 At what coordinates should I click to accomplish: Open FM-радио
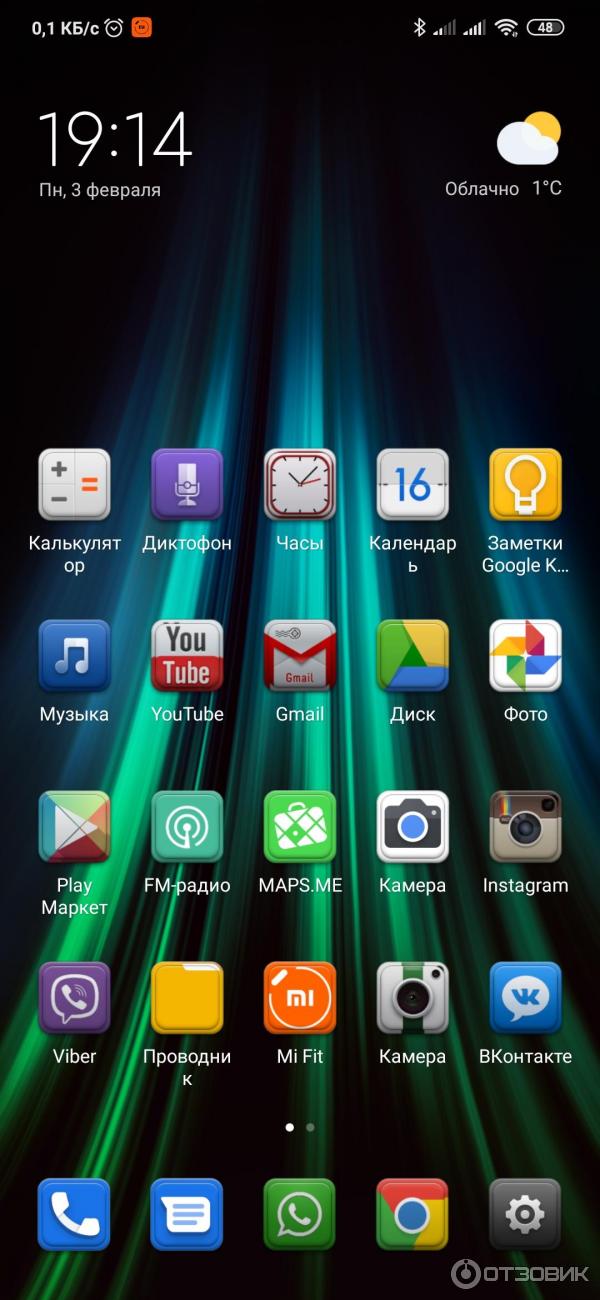point(187,827)
